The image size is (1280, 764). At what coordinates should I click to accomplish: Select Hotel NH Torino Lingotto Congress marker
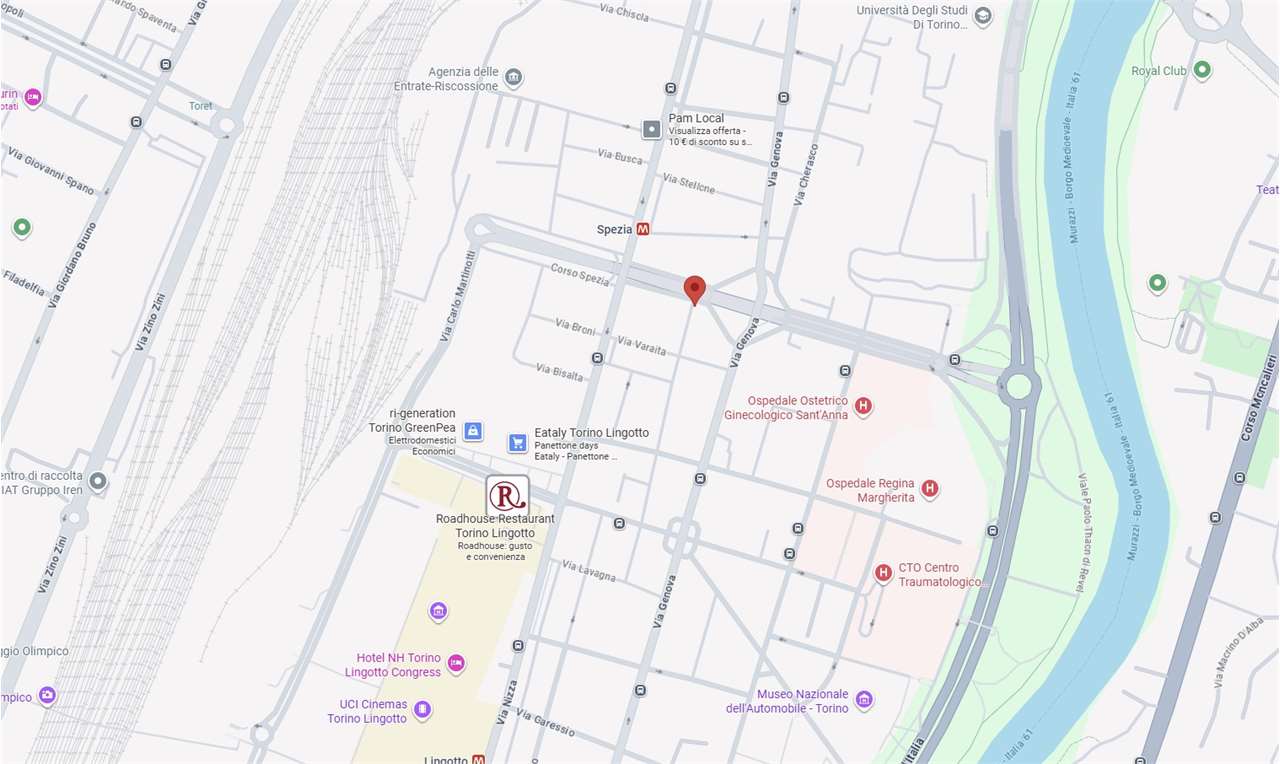tap(456, 663)
